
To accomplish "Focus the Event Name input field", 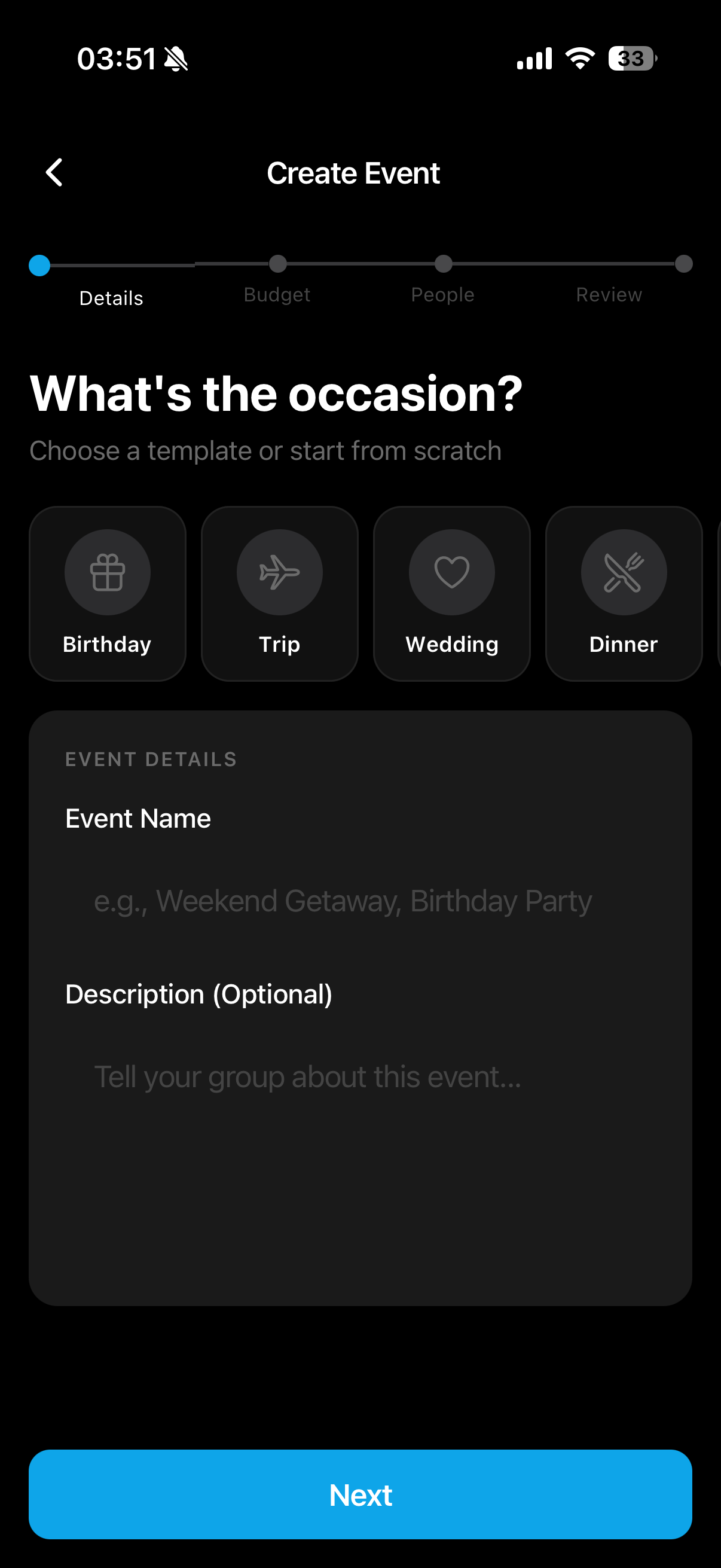I will click(x=360, y=901).
